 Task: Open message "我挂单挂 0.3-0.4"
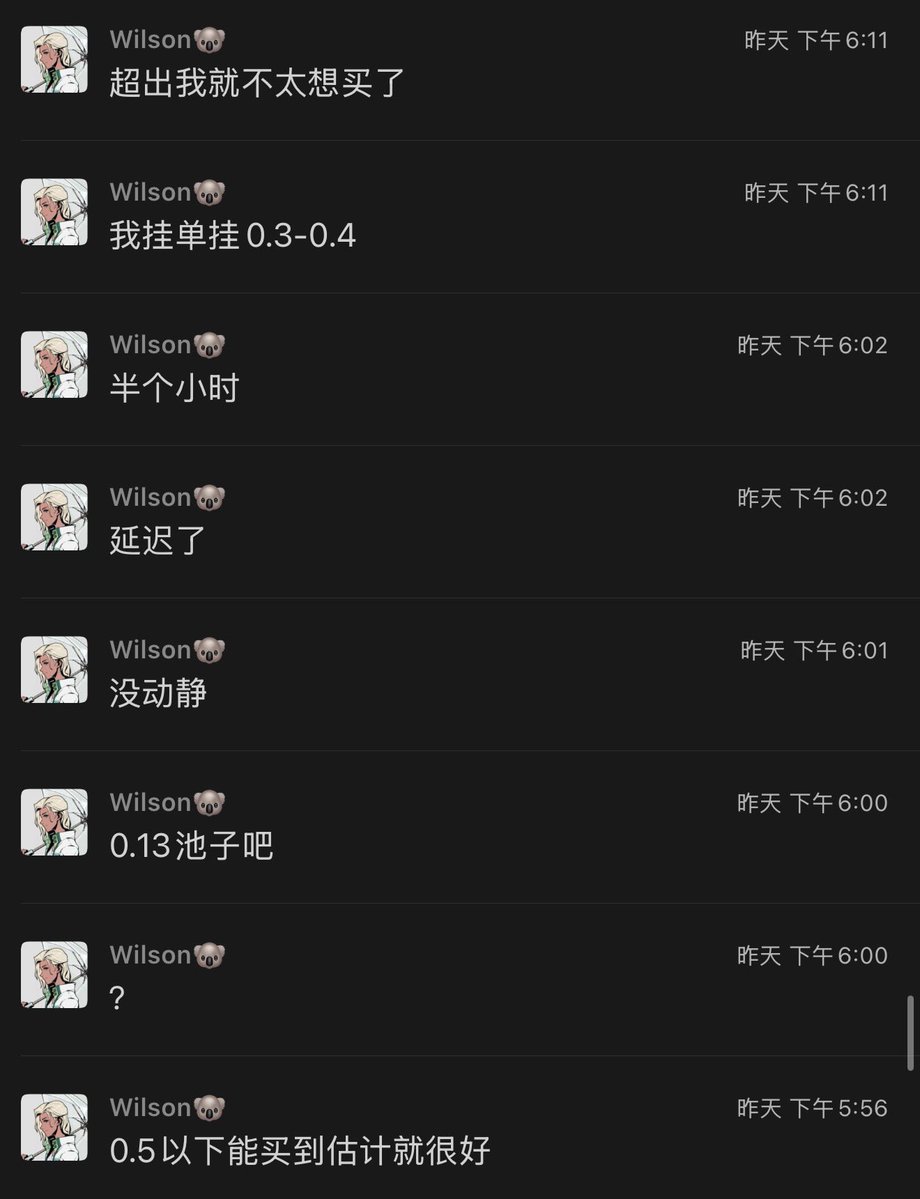pos(233,236)
